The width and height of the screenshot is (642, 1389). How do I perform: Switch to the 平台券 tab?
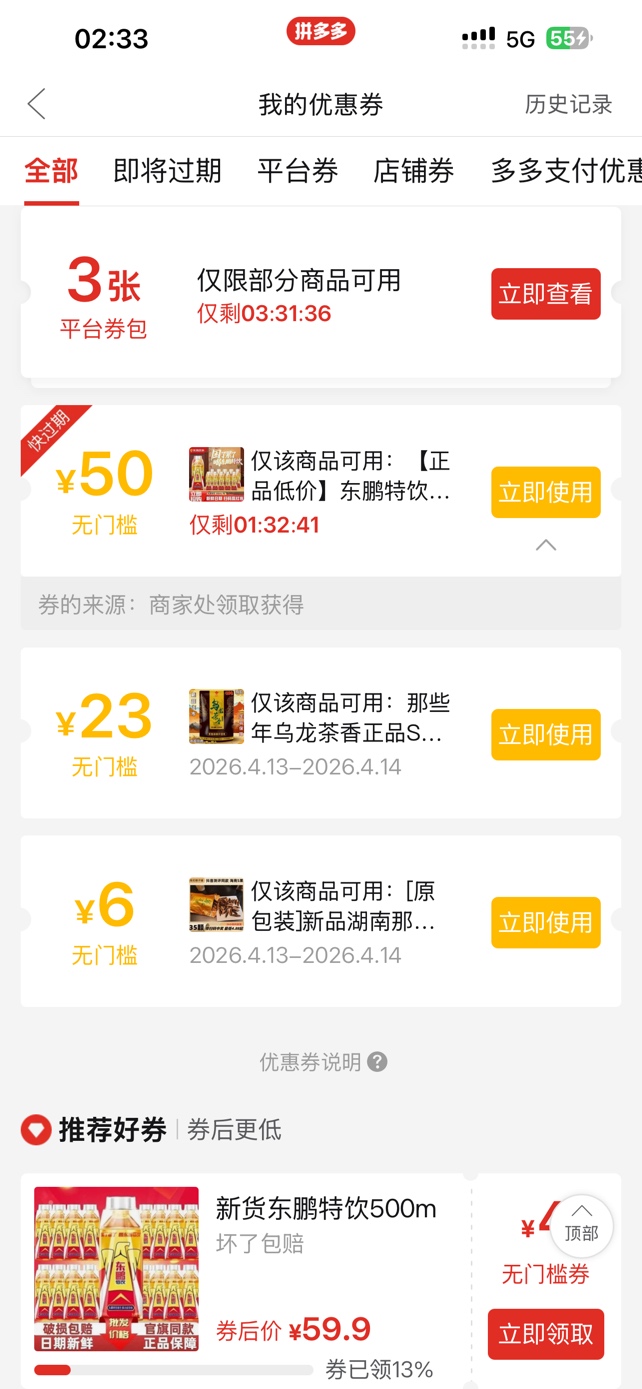point(297,171)
